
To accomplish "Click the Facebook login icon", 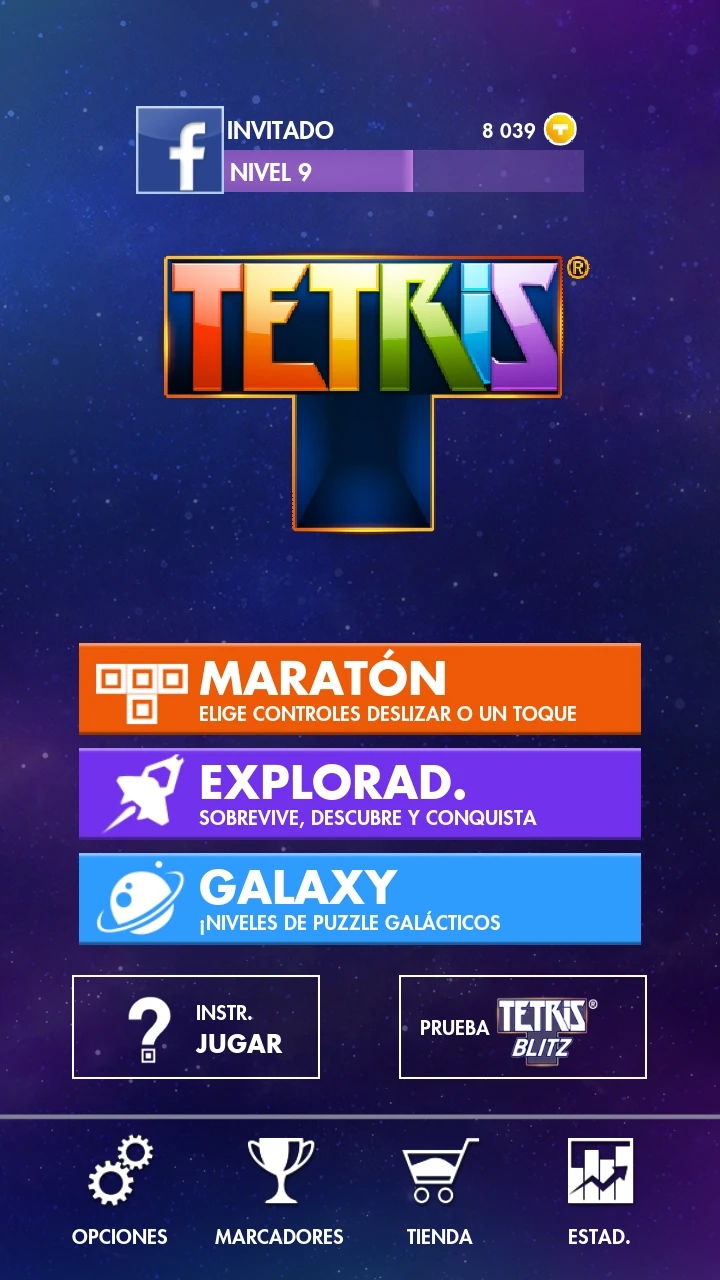I will click(178, 150).
